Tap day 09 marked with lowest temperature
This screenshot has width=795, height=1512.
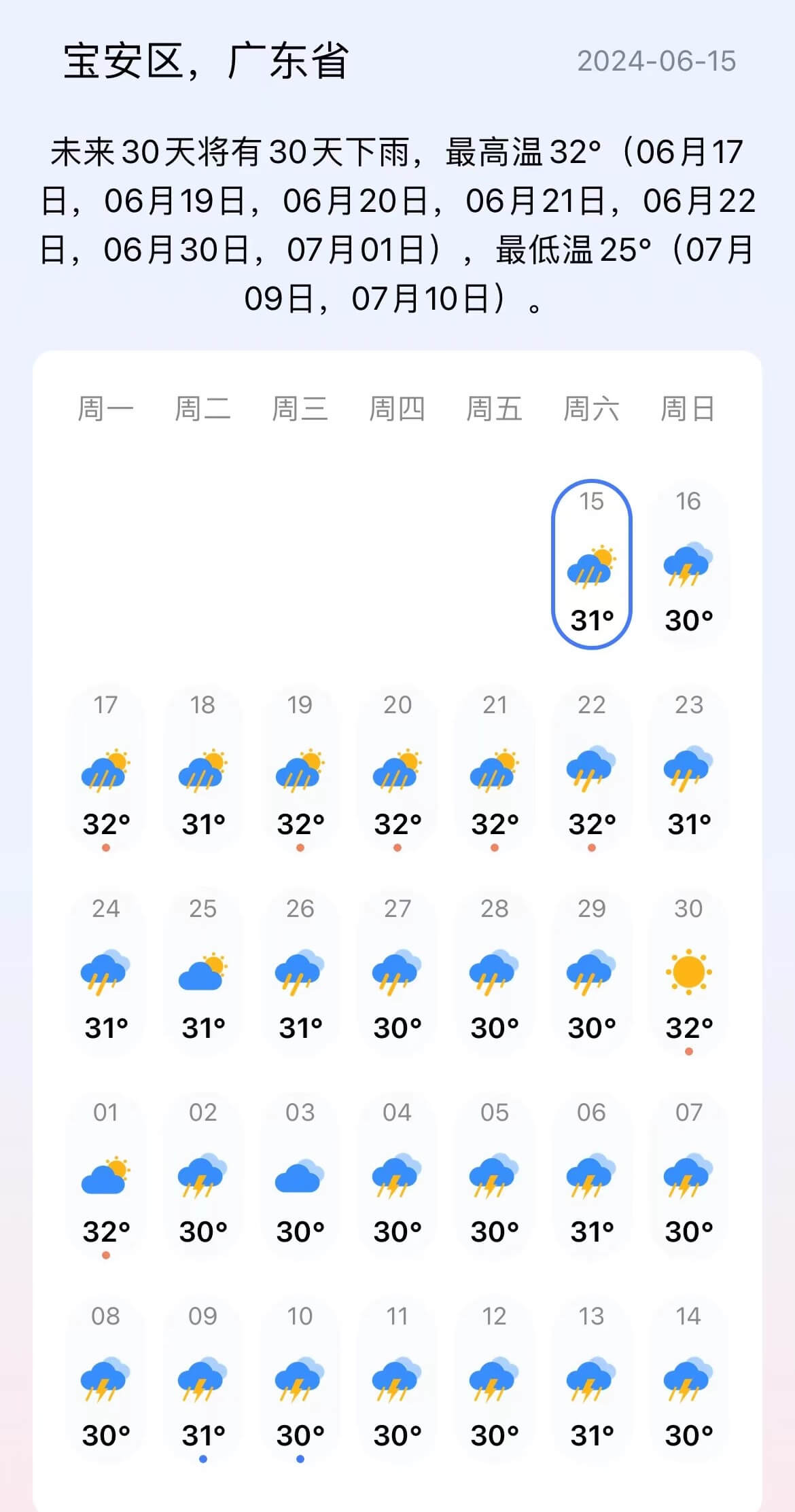[202, 1379]
